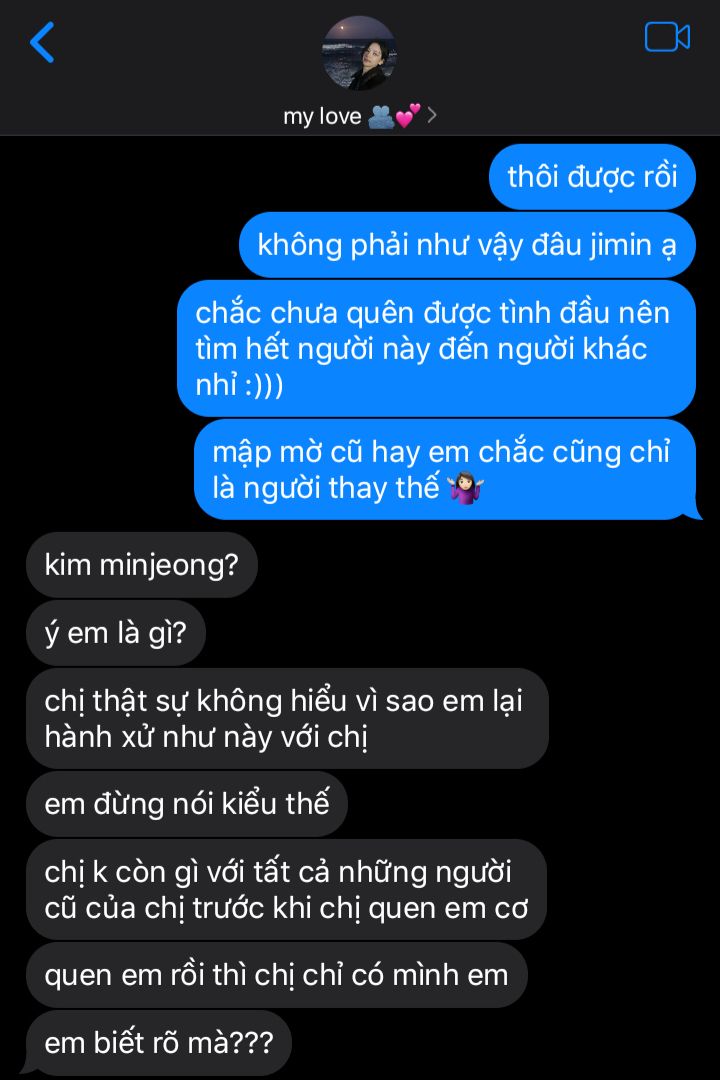Go back to the messages list
The width and height of the screenshot is (720, 1080).
click(42, 42)
